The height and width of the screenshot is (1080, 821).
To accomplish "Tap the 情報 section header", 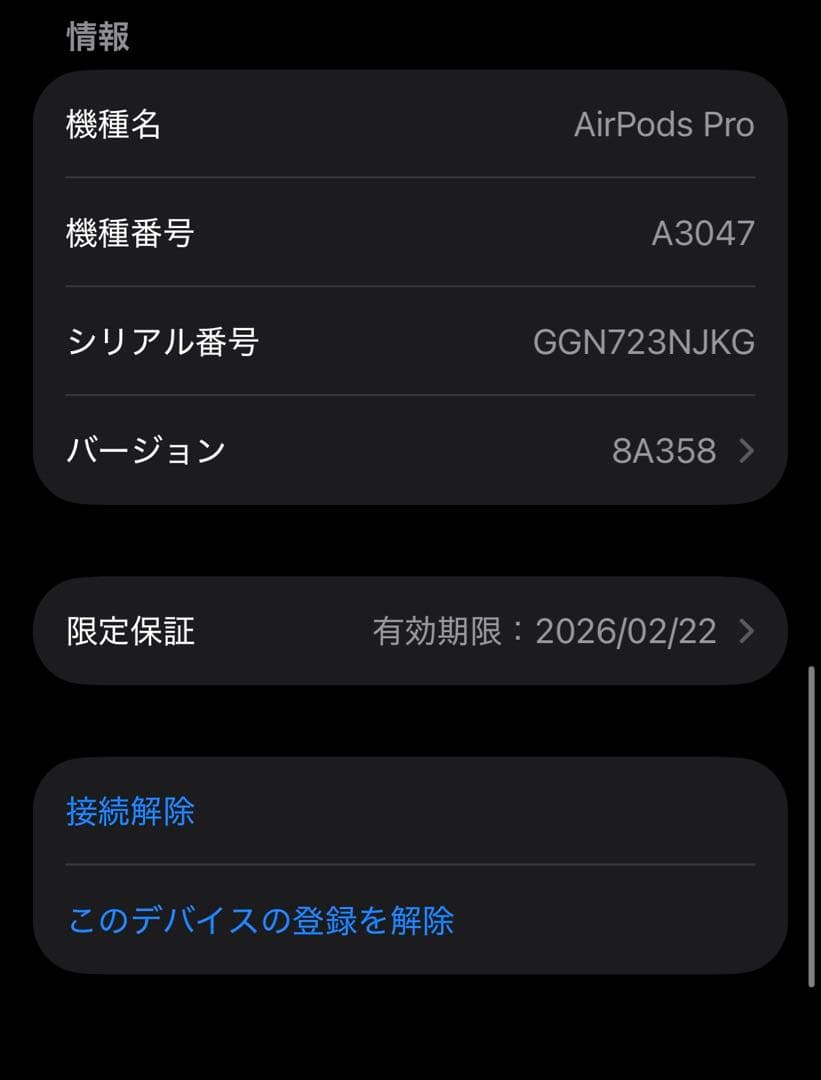I will 97,40.
